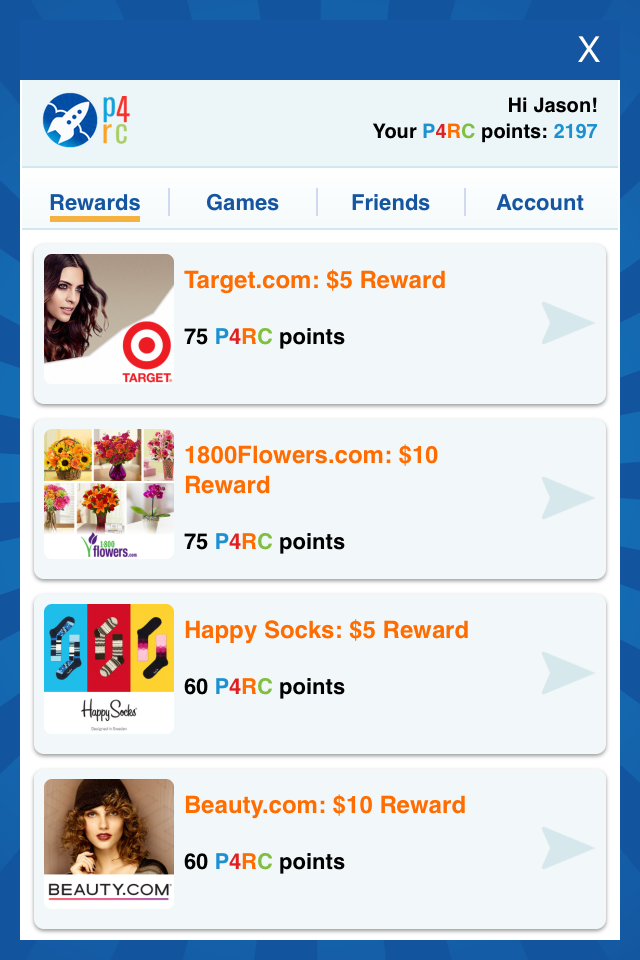Close the P4RC rewards window

click(589, 49)
